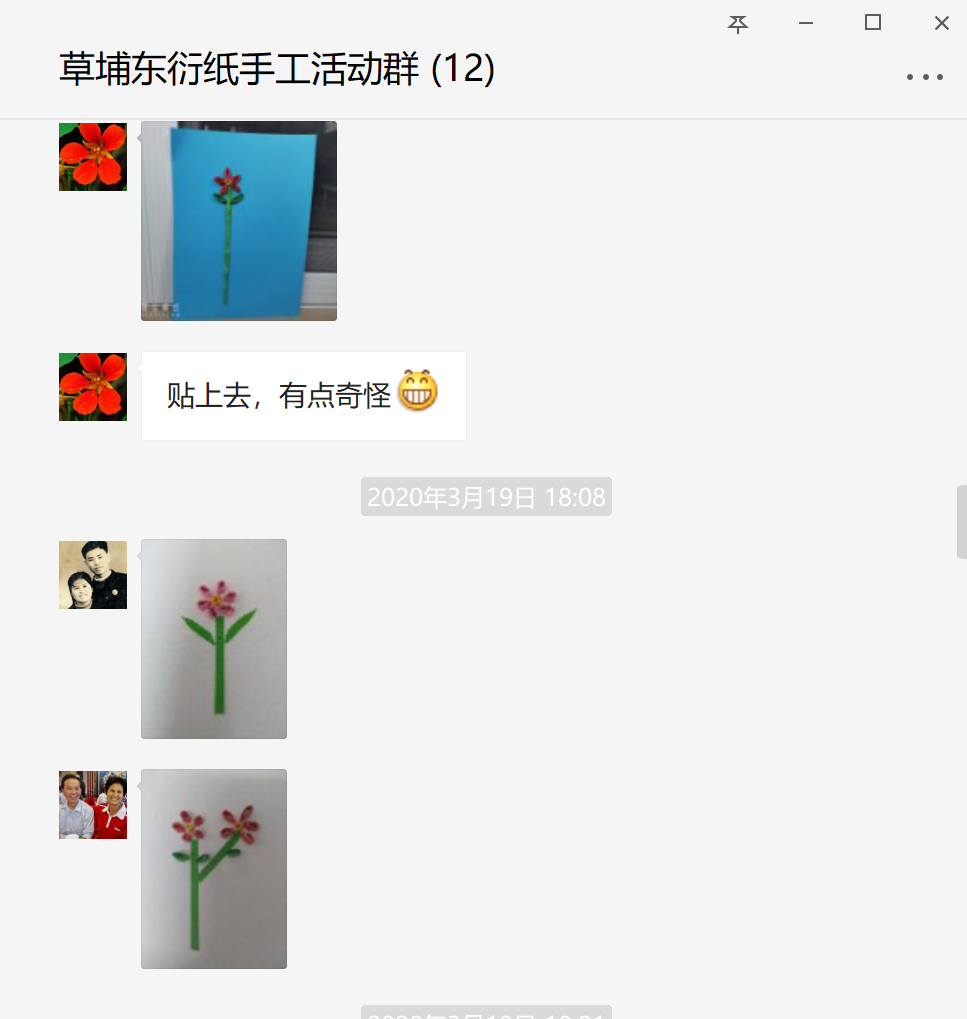The height and width of the screenshot is (1019, 967).
Task: Maximize the chat window
Action: tap(873, 23)
